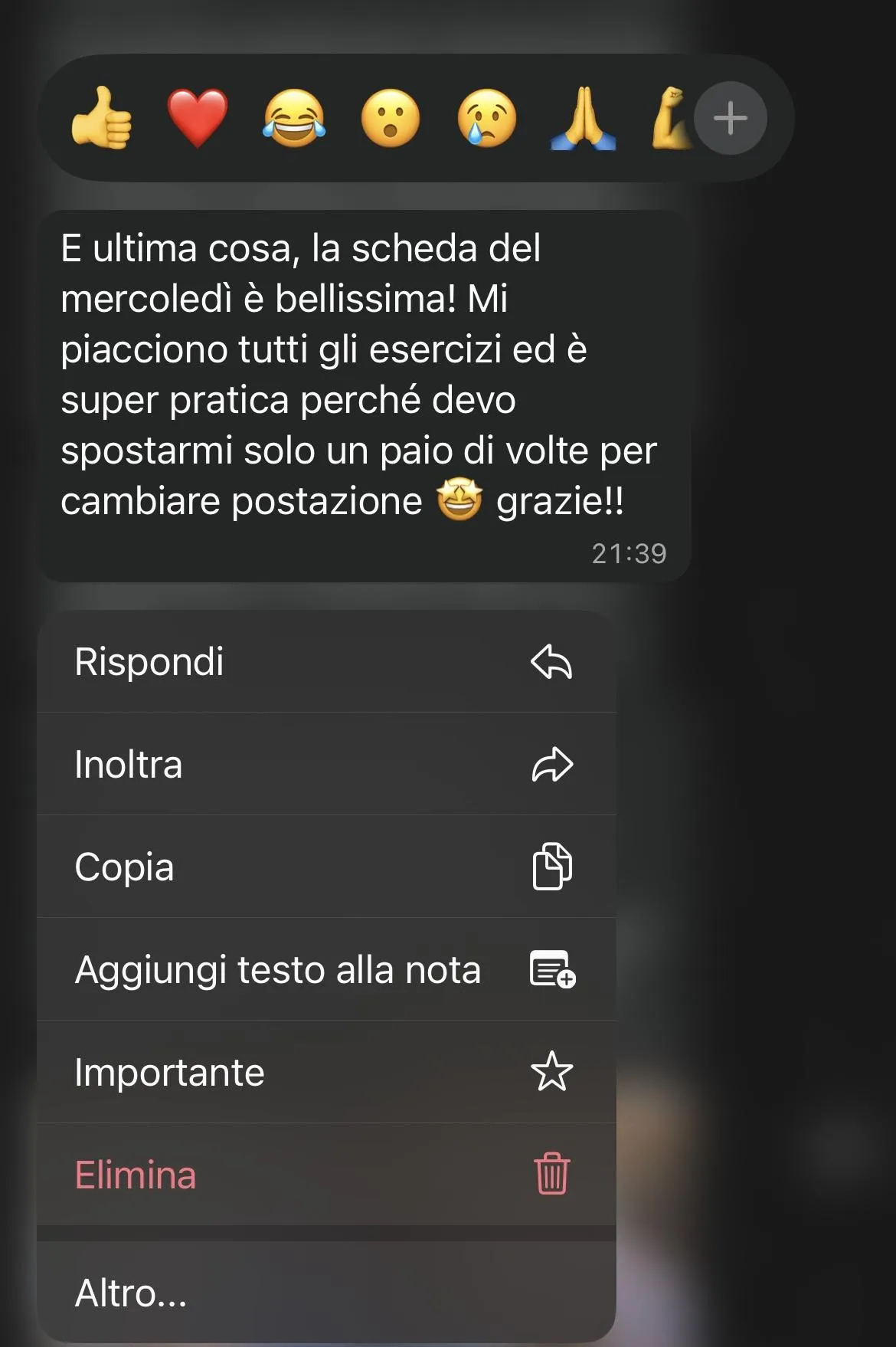
Task: Open more emoji reactions with plus
Action: pyautogui.click(x=730, y=118)
